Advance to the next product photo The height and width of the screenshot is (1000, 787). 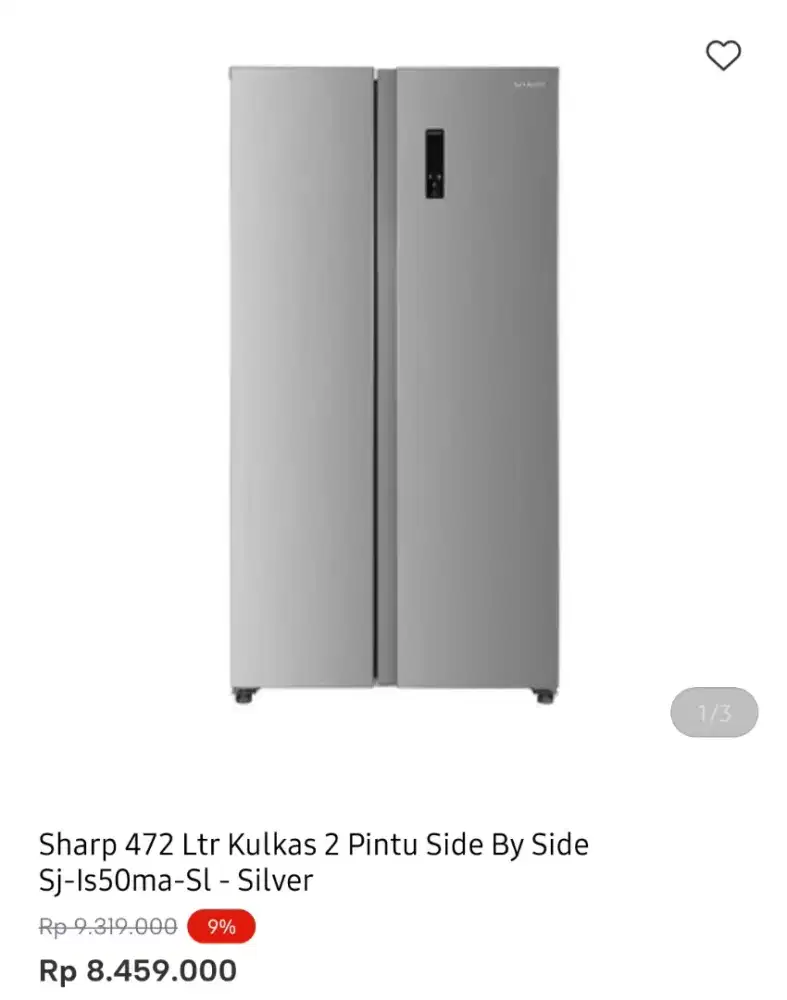(x=712, y=712)
